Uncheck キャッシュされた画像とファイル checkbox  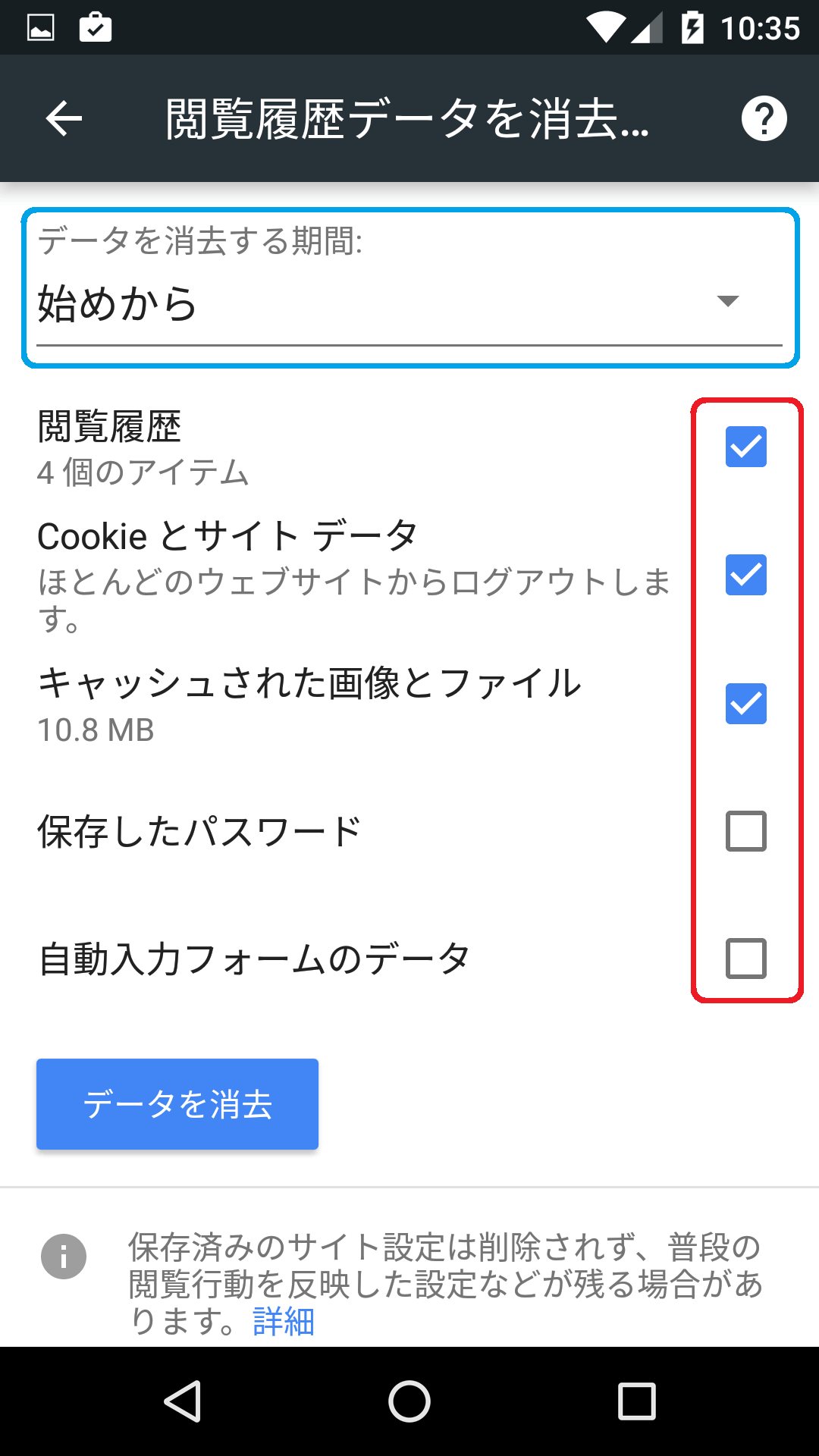pyautogui.click(x=746, y=703)
